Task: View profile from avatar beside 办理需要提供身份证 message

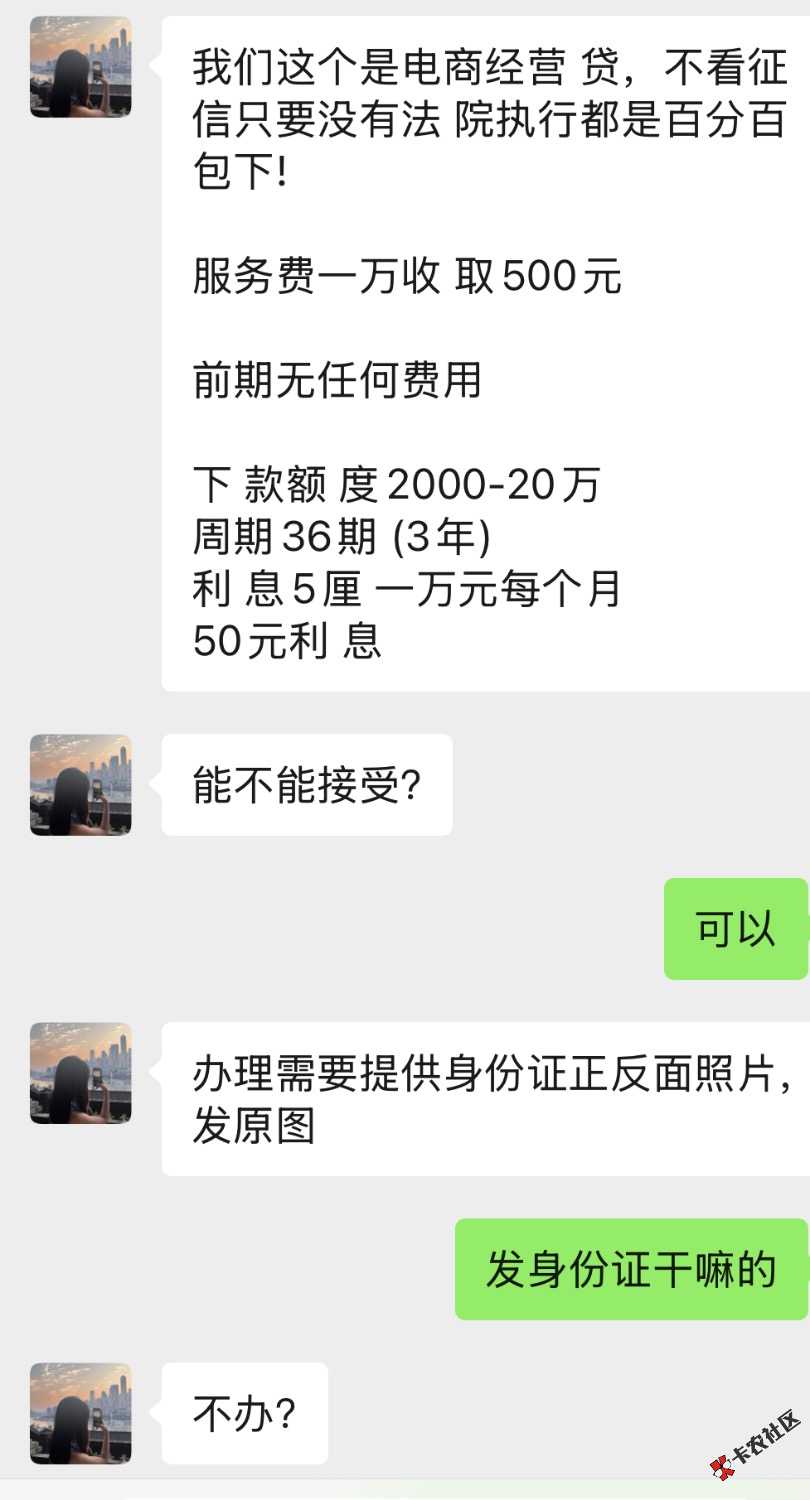Action: coord(80,1073)
